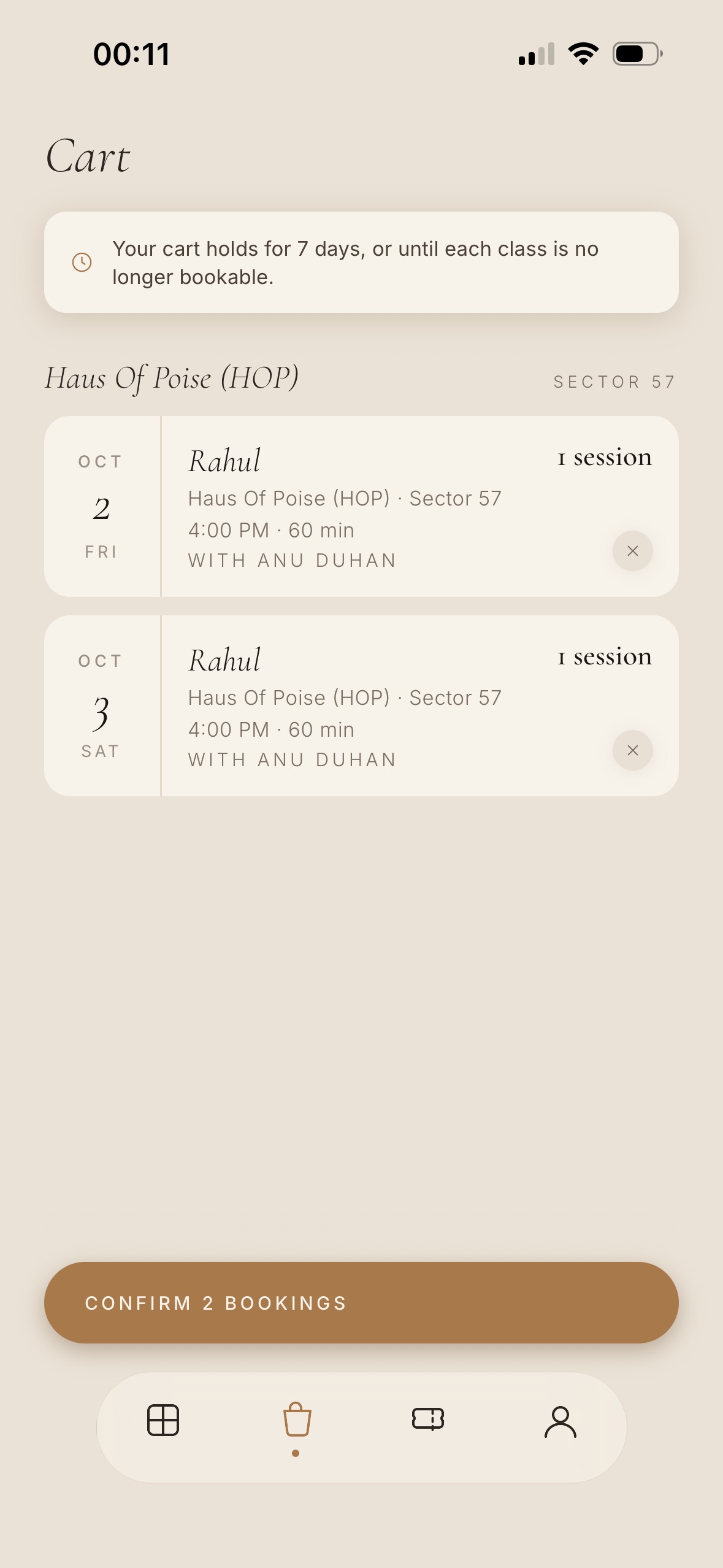Go to the profile tab
This screenshot has height=1568, width=723.
[560, 1422]
